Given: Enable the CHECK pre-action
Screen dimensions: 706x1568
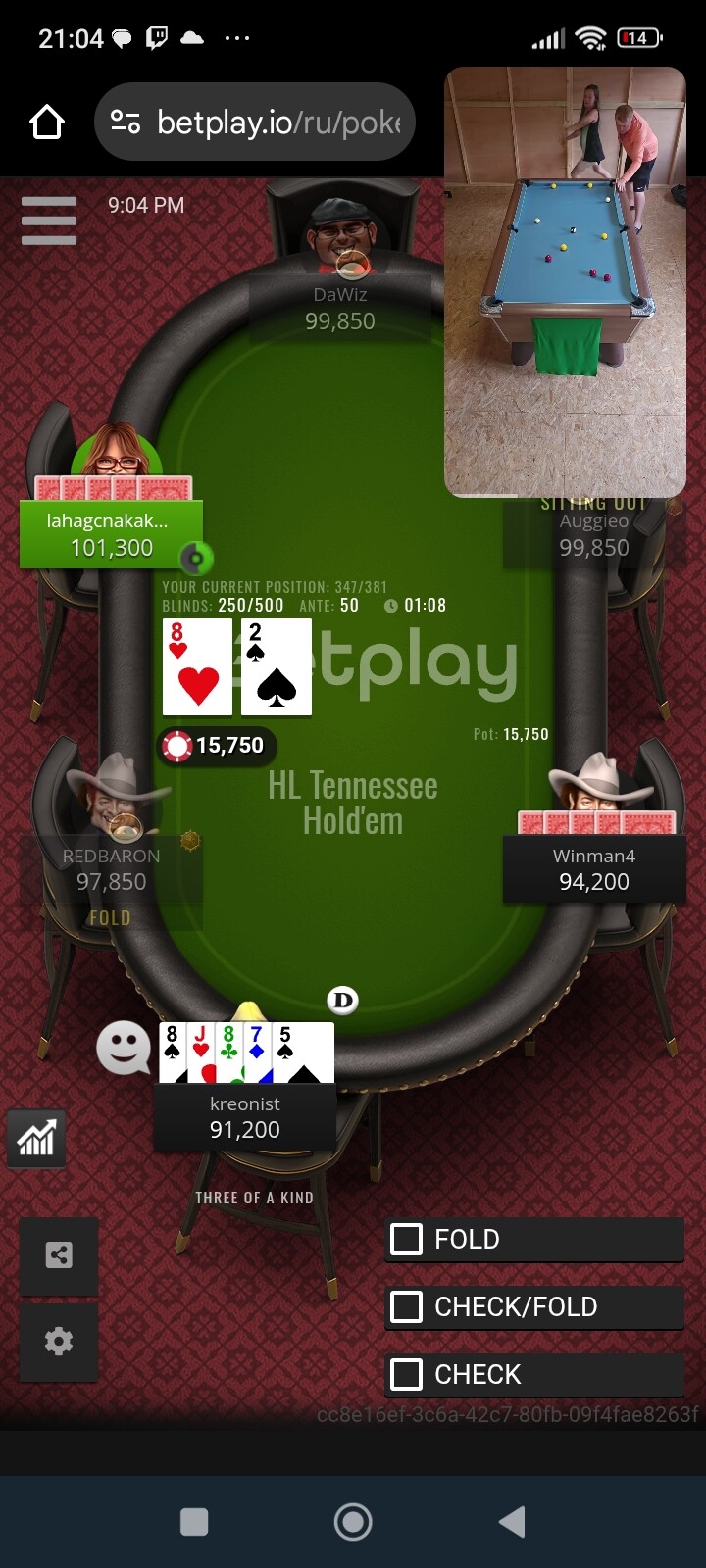Looking at the screenshot, I should coord(407,1375).
